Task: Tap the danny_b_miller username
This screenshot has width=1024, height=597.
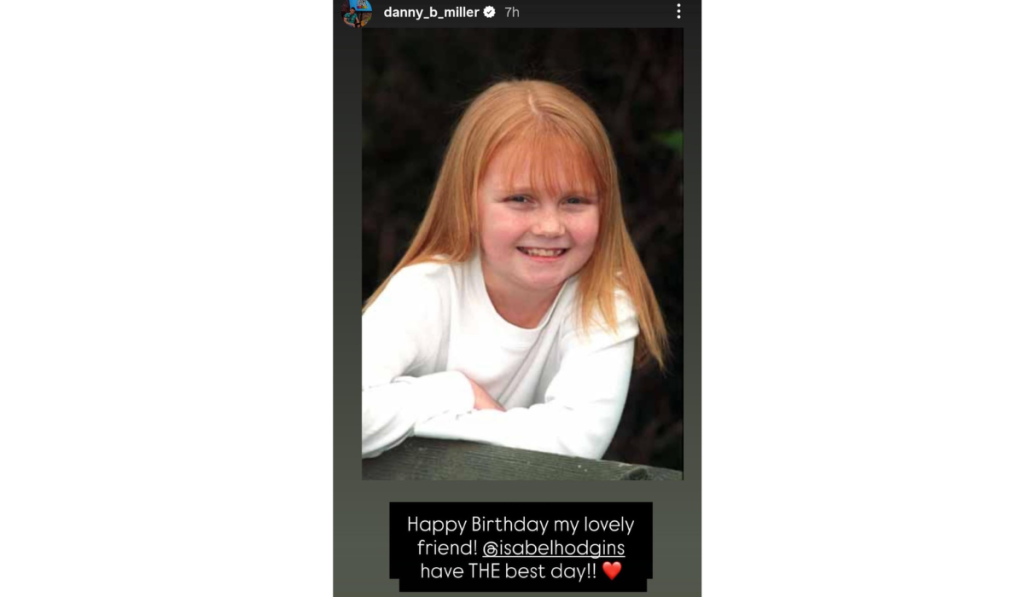Action: (x=431, y=12)
